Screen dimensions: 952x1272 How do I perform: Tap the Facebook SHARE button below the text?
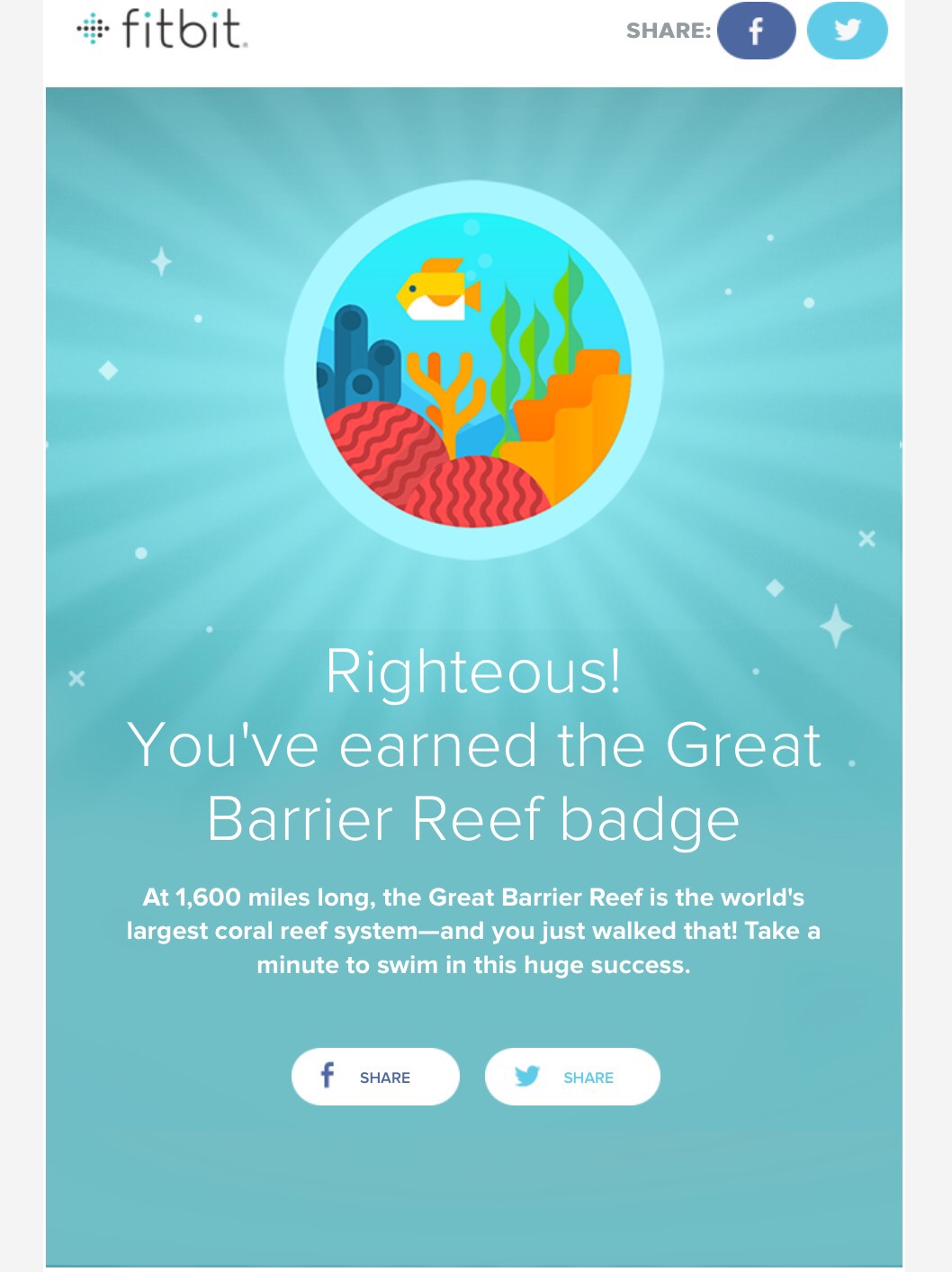click(375, 1077)
